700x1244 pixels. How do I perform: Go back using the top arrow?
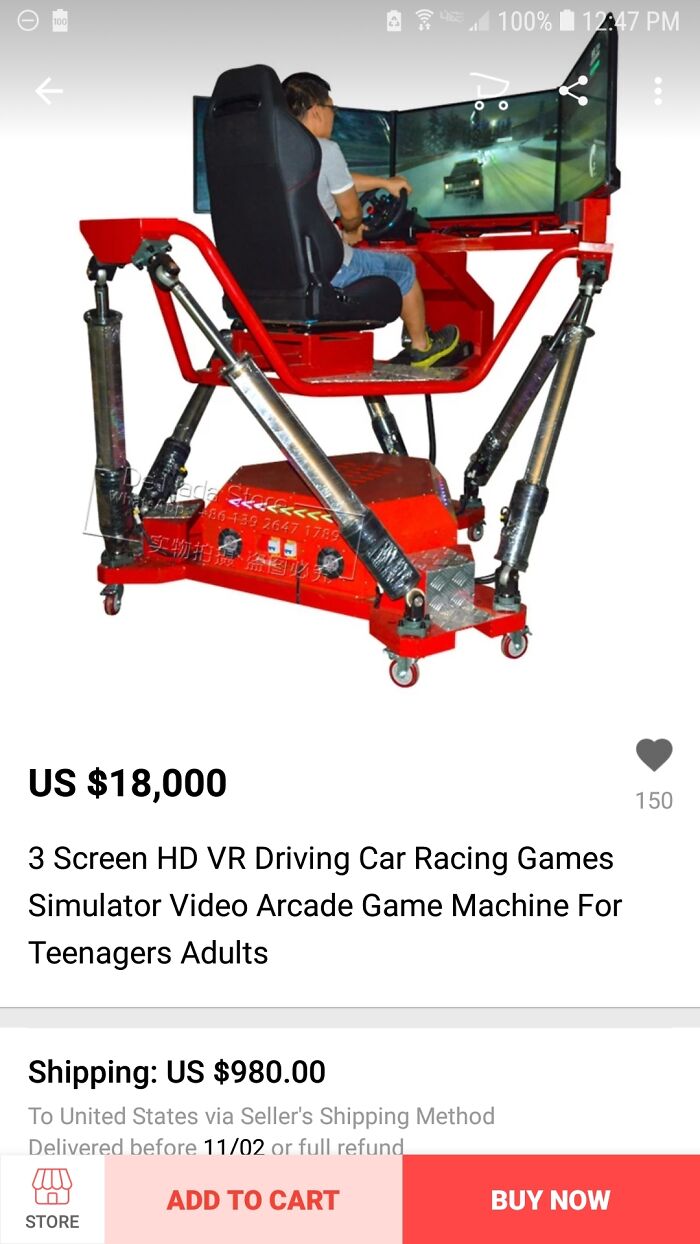click(x=48, y=92)
